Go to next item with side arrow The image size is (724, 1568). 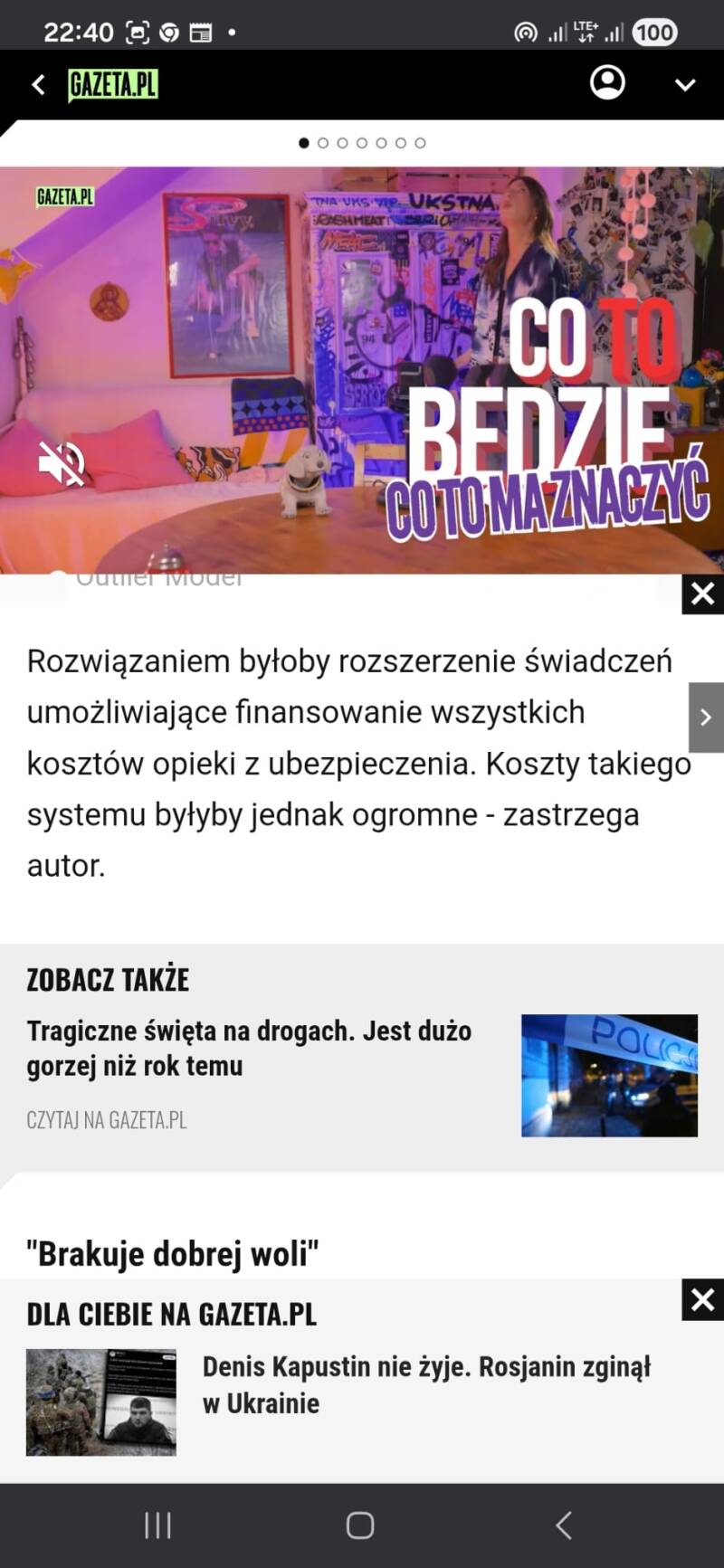coord(706,717)
